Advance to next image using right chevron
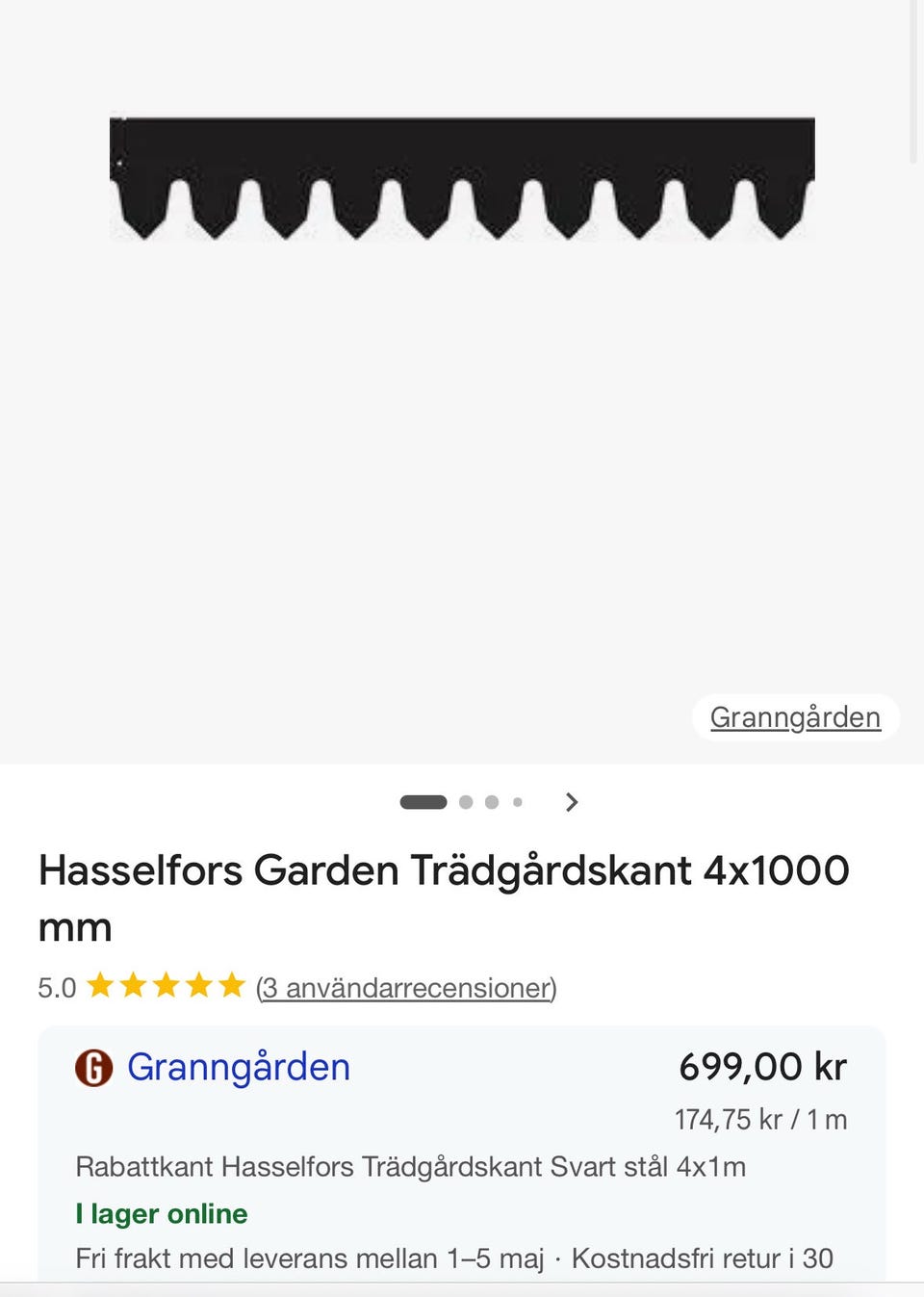 coord(571,801)
